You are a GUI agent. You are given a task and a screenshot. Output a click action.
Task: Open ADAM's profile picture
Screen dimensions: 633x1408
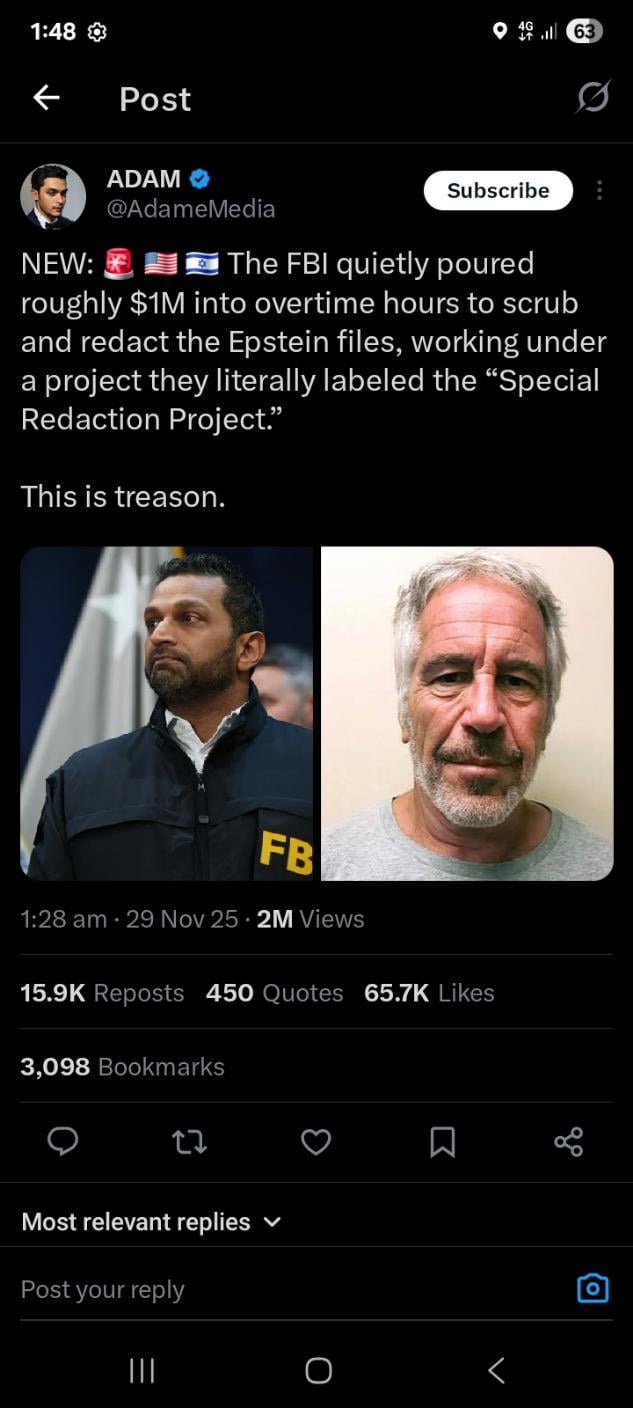click(53, 196)
